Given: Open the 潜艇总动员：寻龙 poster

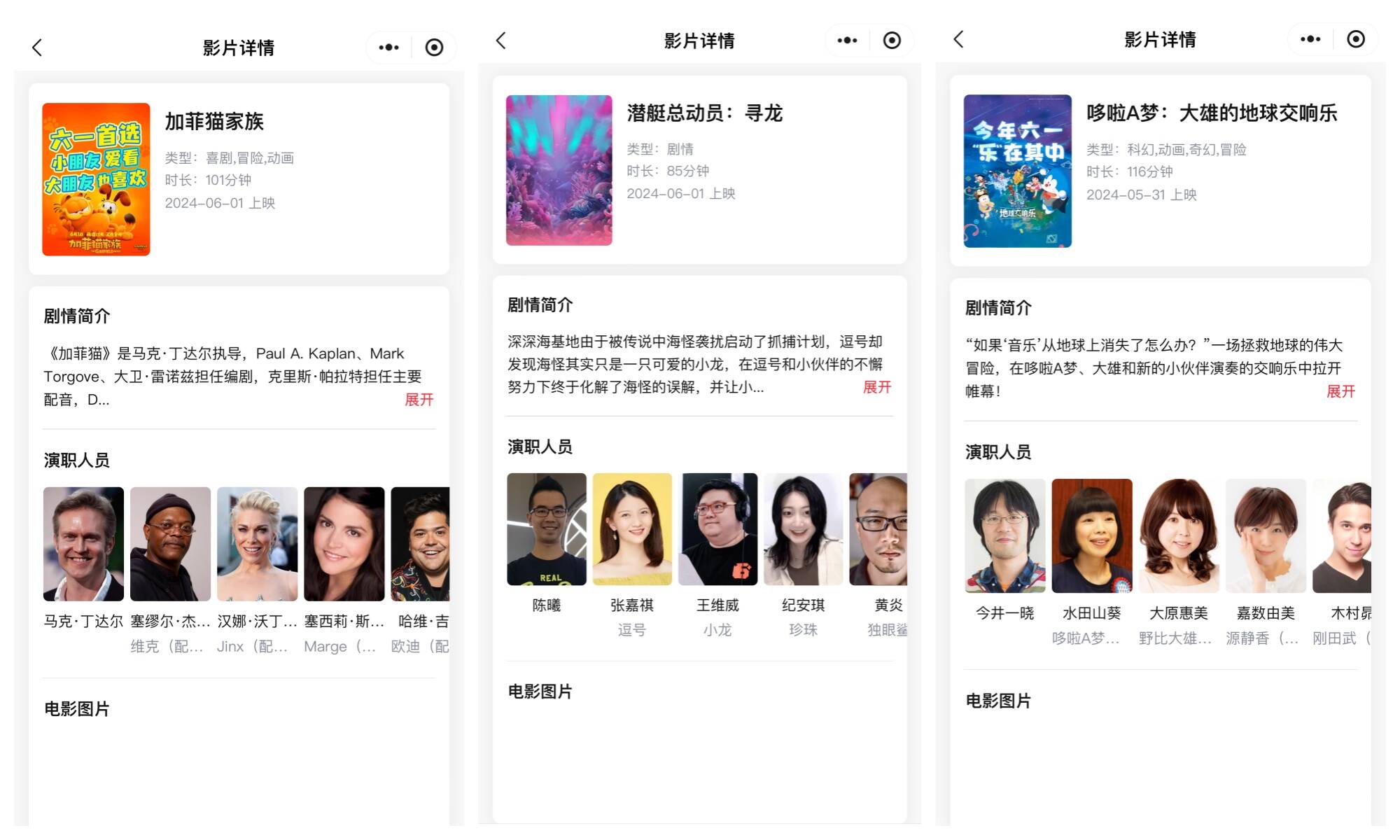Looking at the screenshot, I should click(559, 170).
